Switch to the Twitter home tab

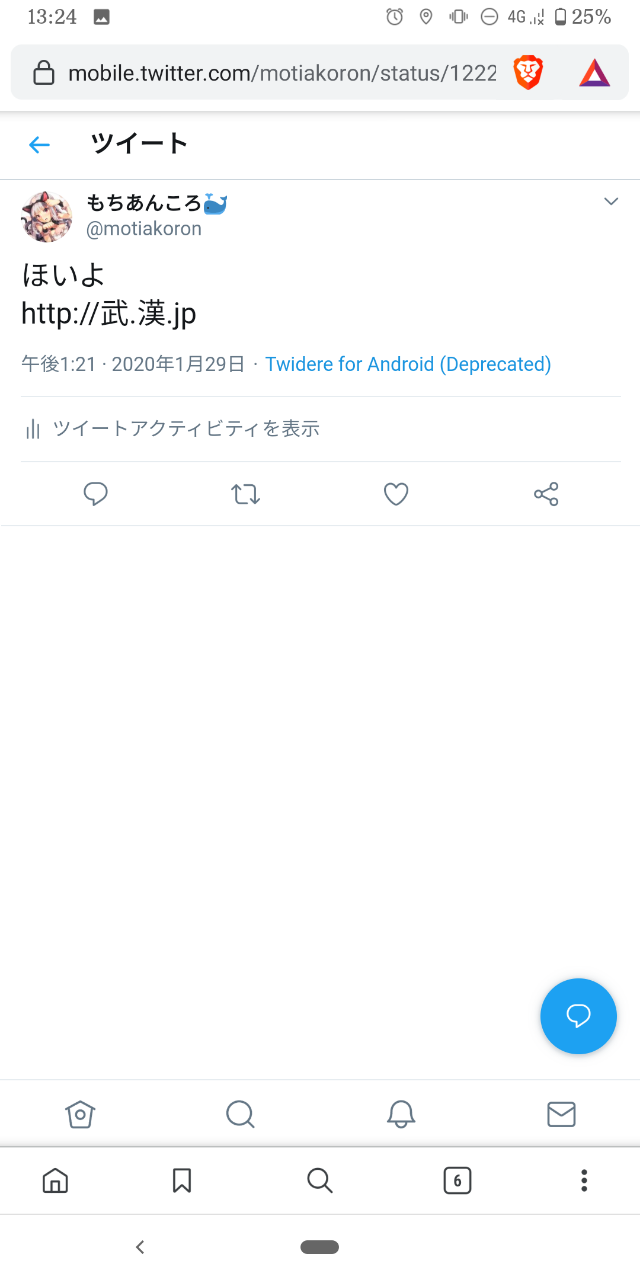80,1114
